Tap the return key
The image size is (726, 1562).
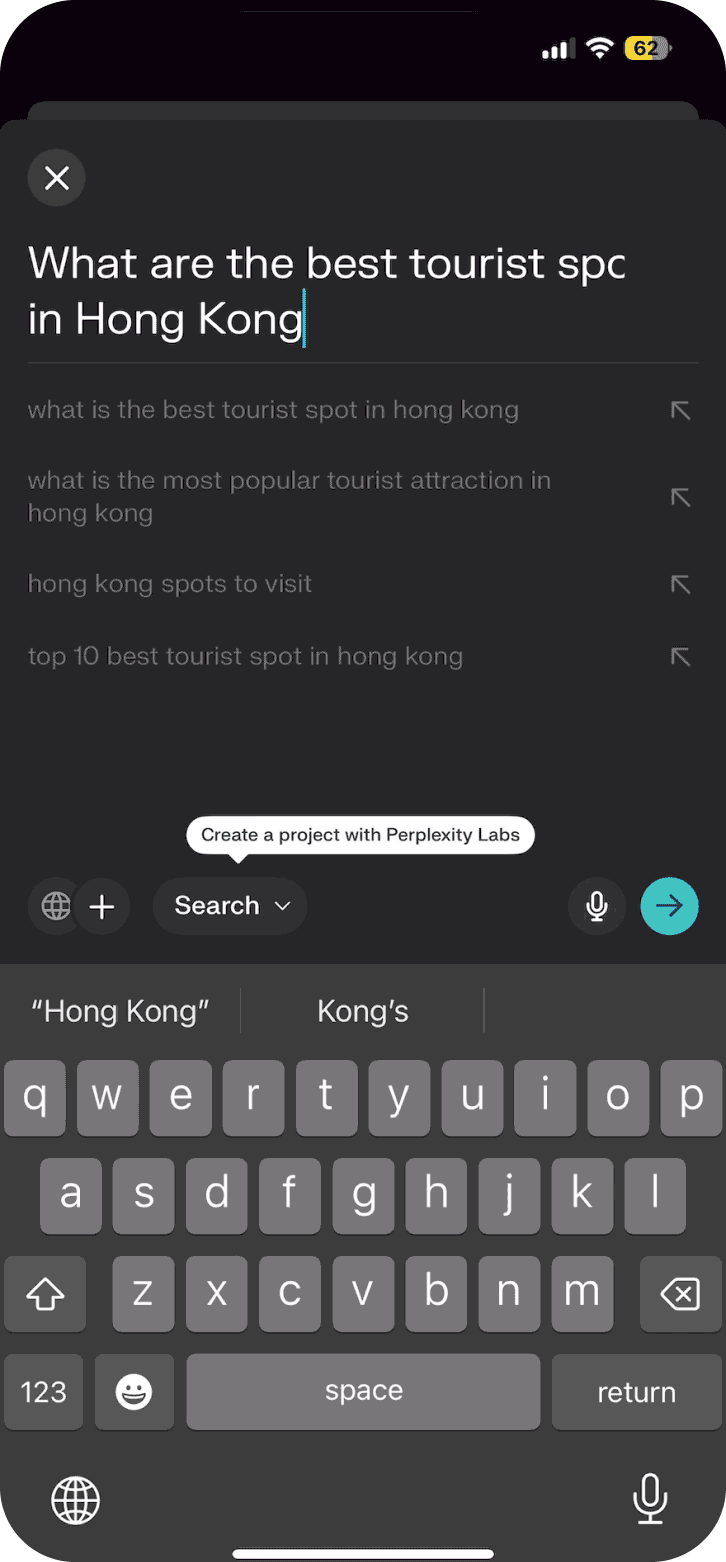[x=636, y=1392]
